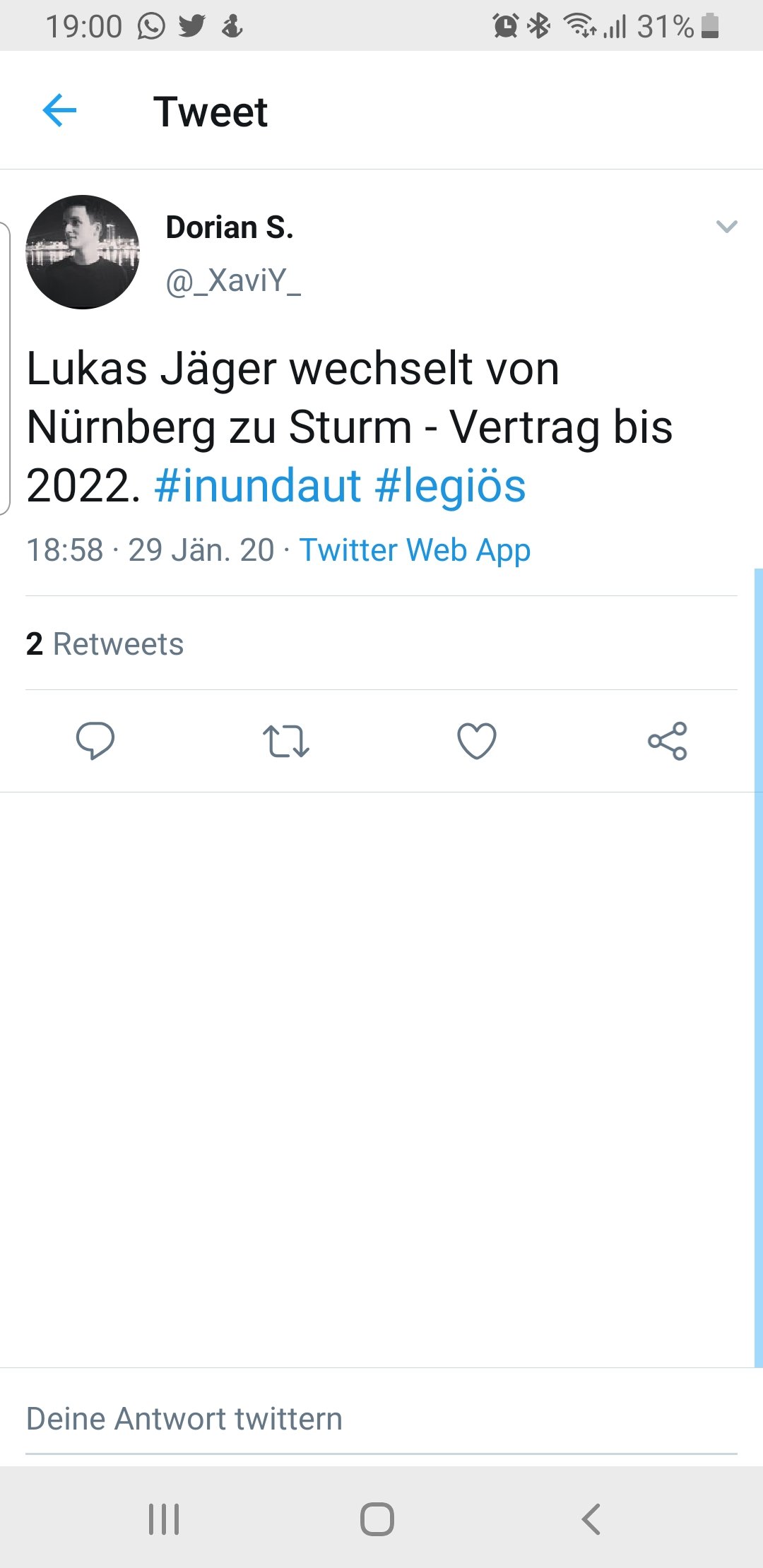The image size is (763, 1568).
Task: Open the #legiös hashtag
Action: [x=450, y=486]
